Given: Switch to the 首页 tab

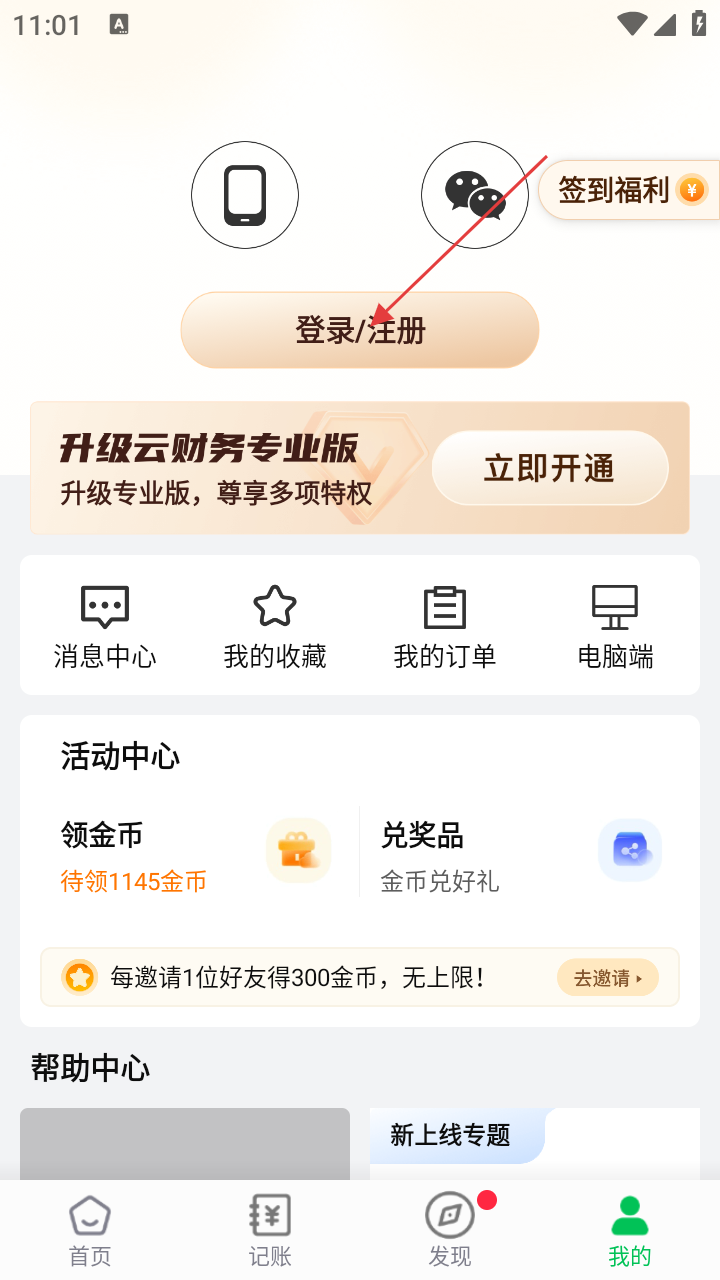Looking at the screenshot, I should 90,1230.
